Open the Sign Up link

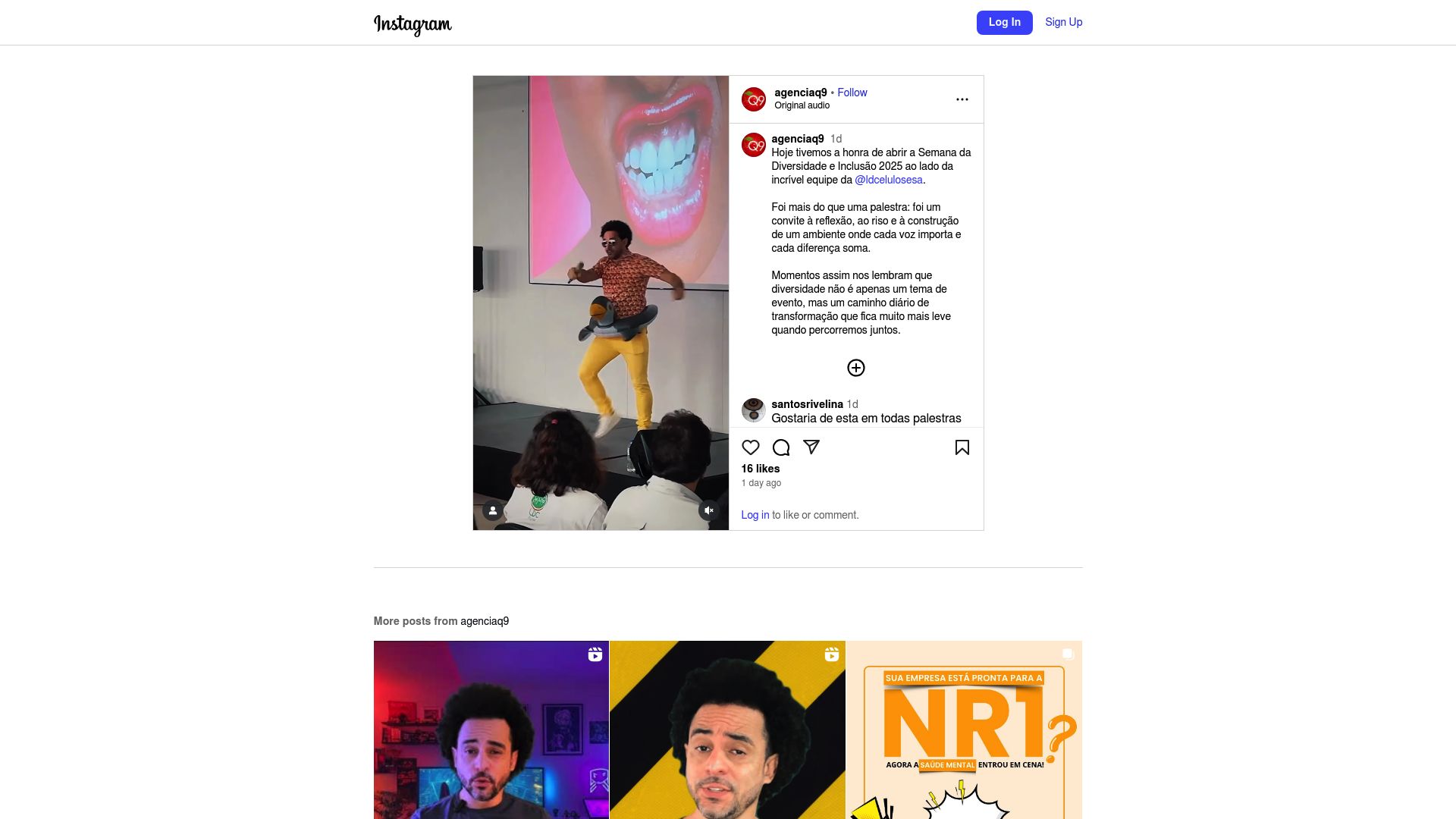(x=1063, y=23)
